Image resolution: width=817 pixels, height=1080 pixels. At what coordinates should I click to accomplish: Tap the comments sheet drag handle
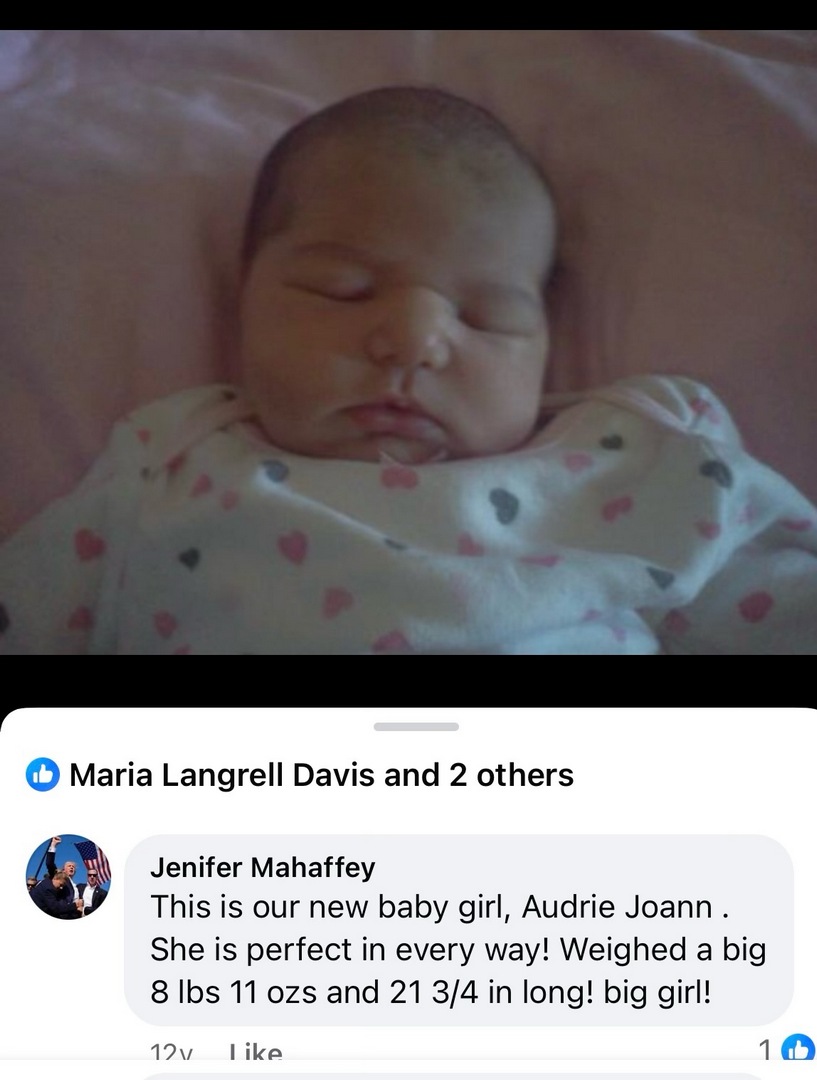(416, 727)
